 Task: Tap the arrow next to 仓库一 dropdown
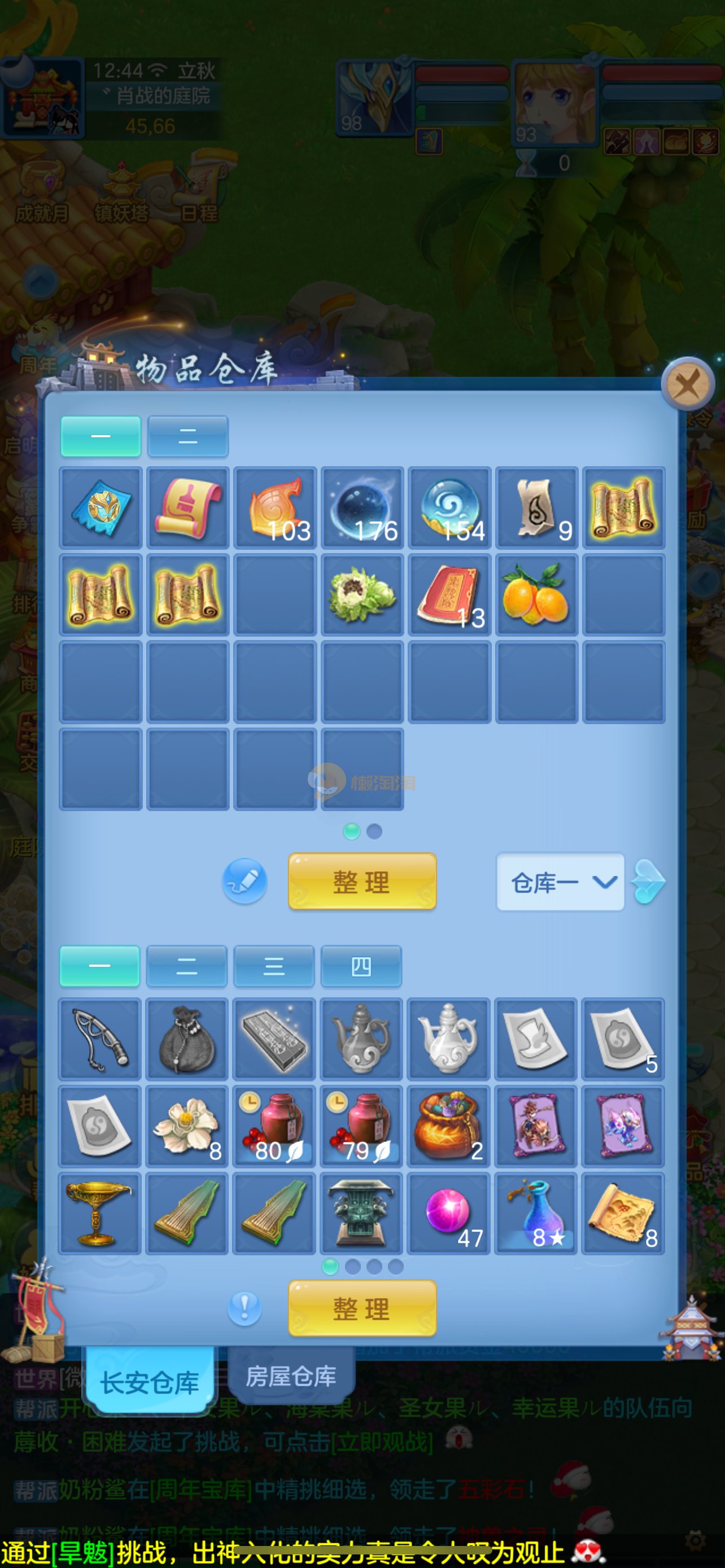click(x=649, y=882)
